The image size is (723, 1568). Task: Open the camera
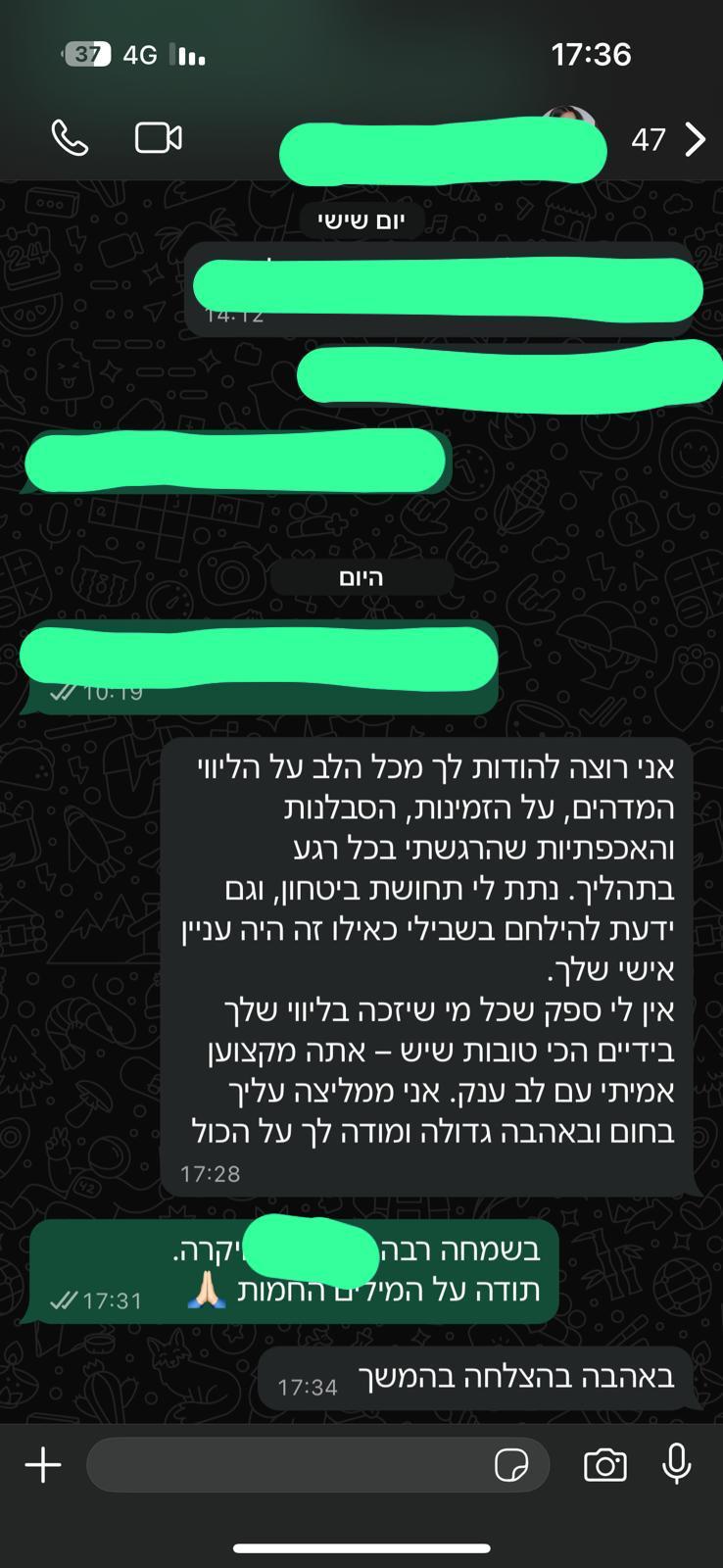coord(605,1465)
